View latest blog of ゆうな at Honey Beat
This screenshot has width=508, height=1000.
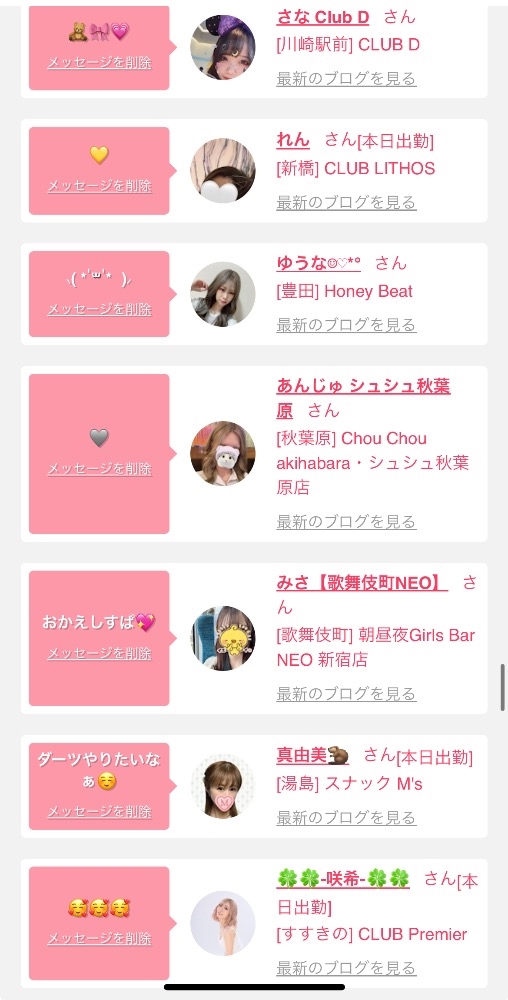click(346, 325)
